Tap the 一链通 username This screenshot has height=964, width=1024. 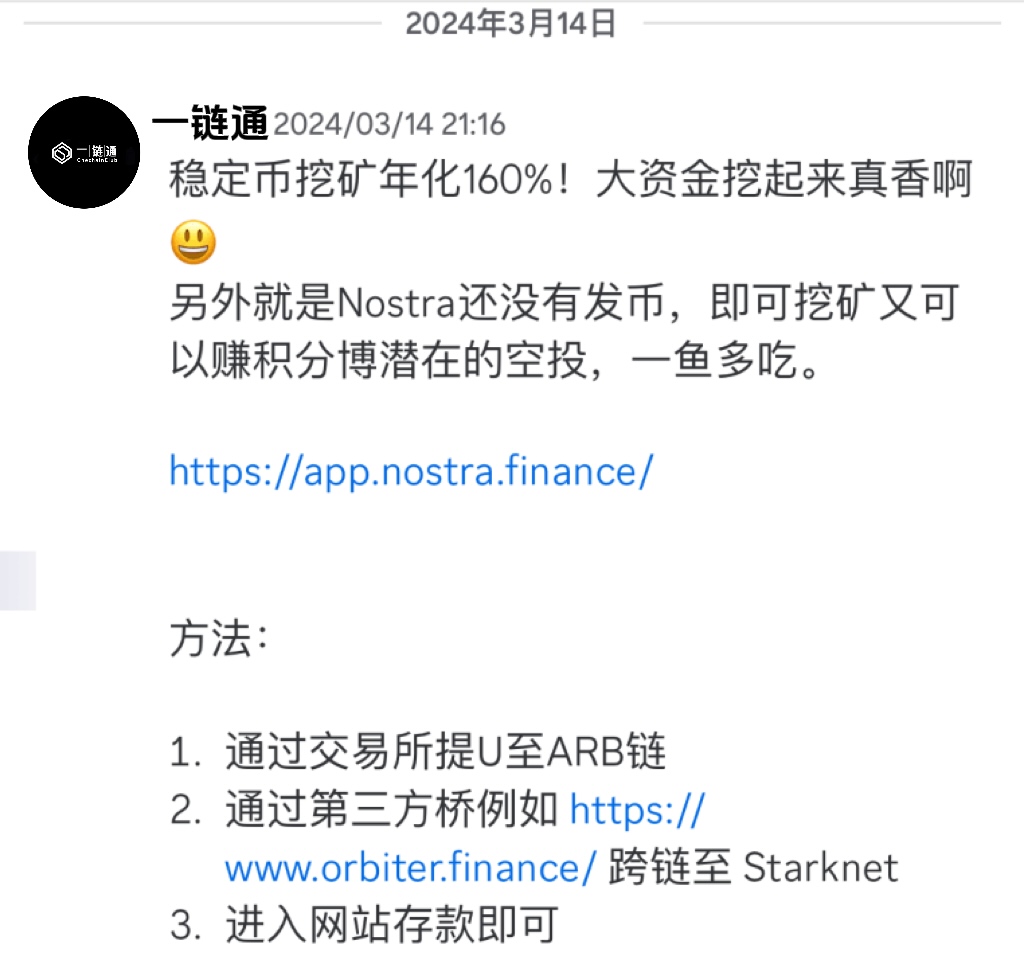(x=210, y=124)
